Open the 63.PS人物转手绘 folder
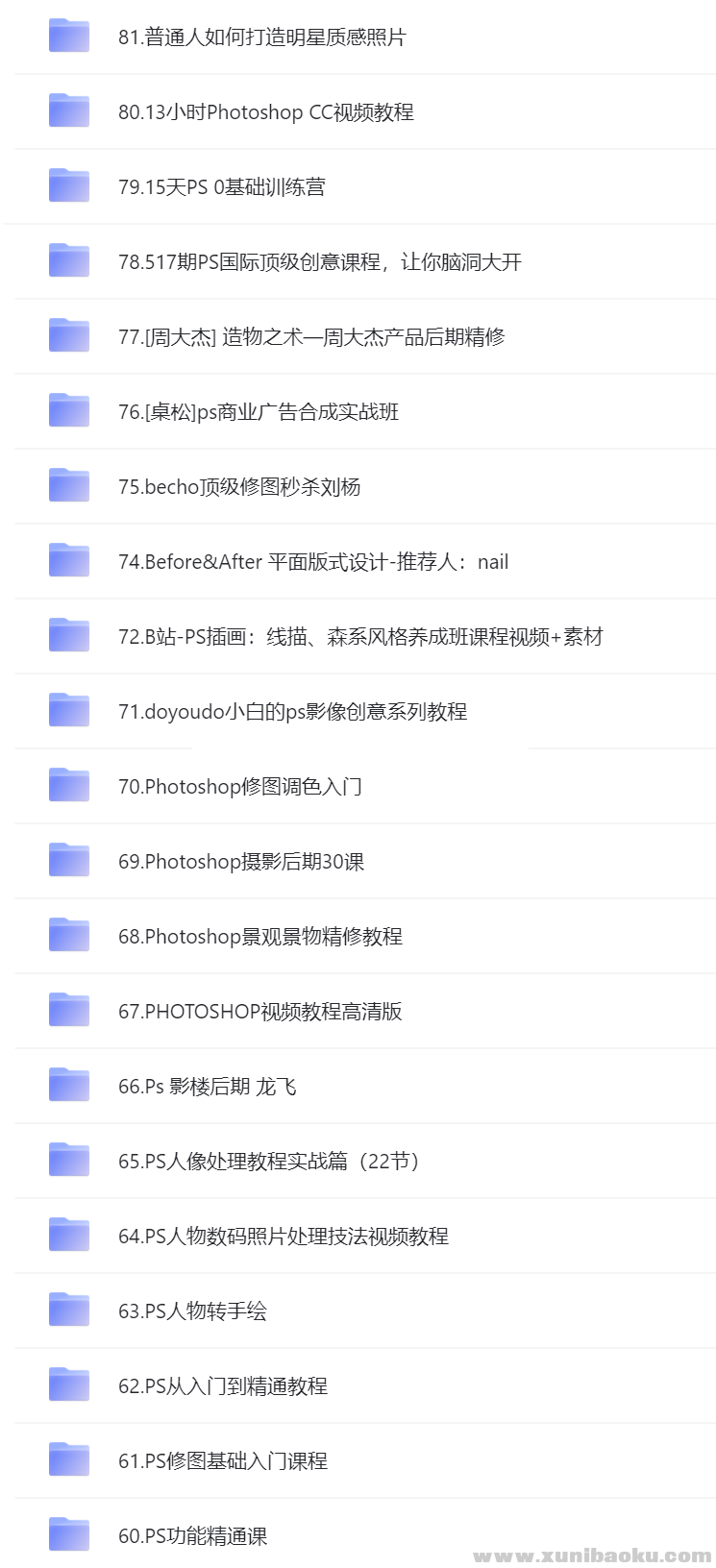 (x=192, y=1311)
